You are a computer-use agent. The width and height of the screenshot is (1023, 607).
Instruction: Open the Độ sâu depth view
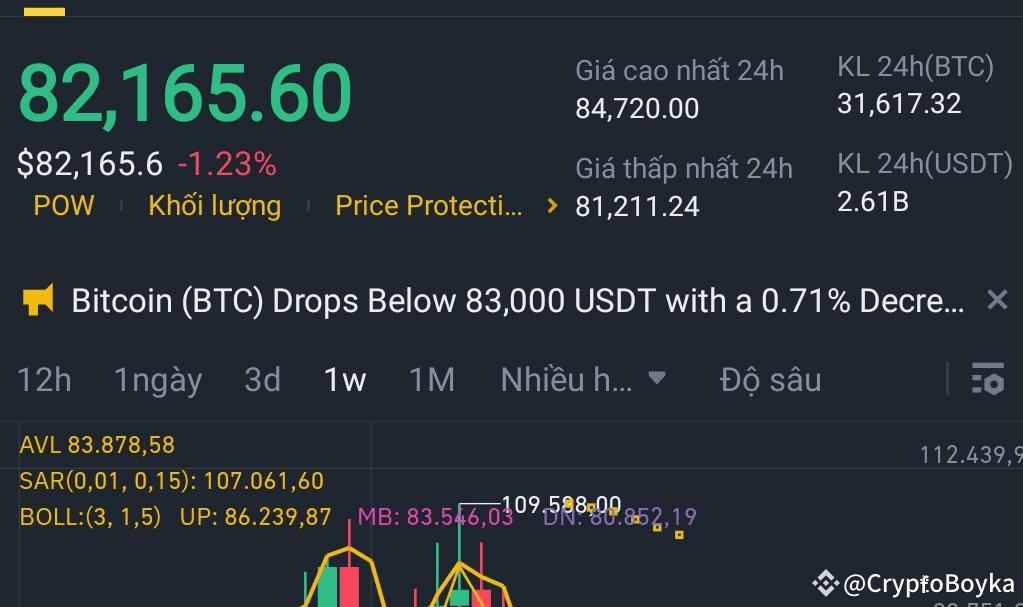pyautogui.click(x=770, y=380)
